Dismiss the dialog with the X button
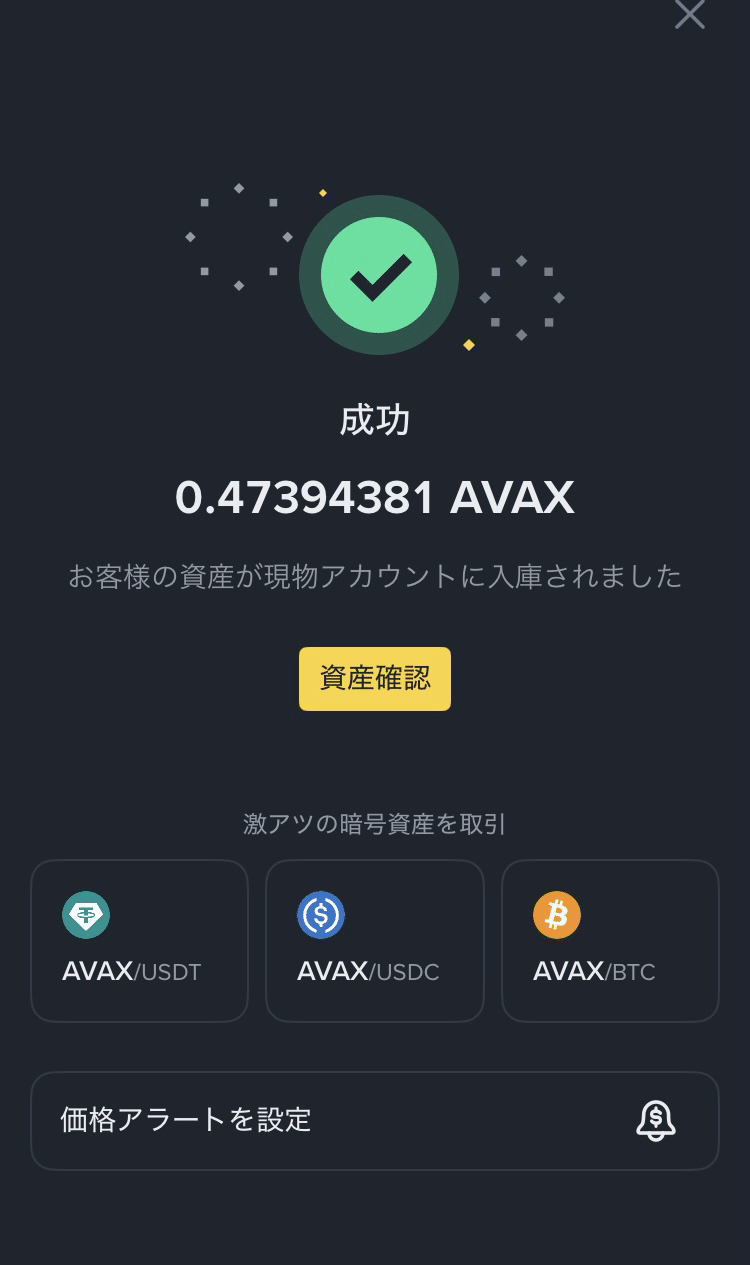Image resolution: width=750 pixels, height=1265 pixels. (x=689, y=15)
